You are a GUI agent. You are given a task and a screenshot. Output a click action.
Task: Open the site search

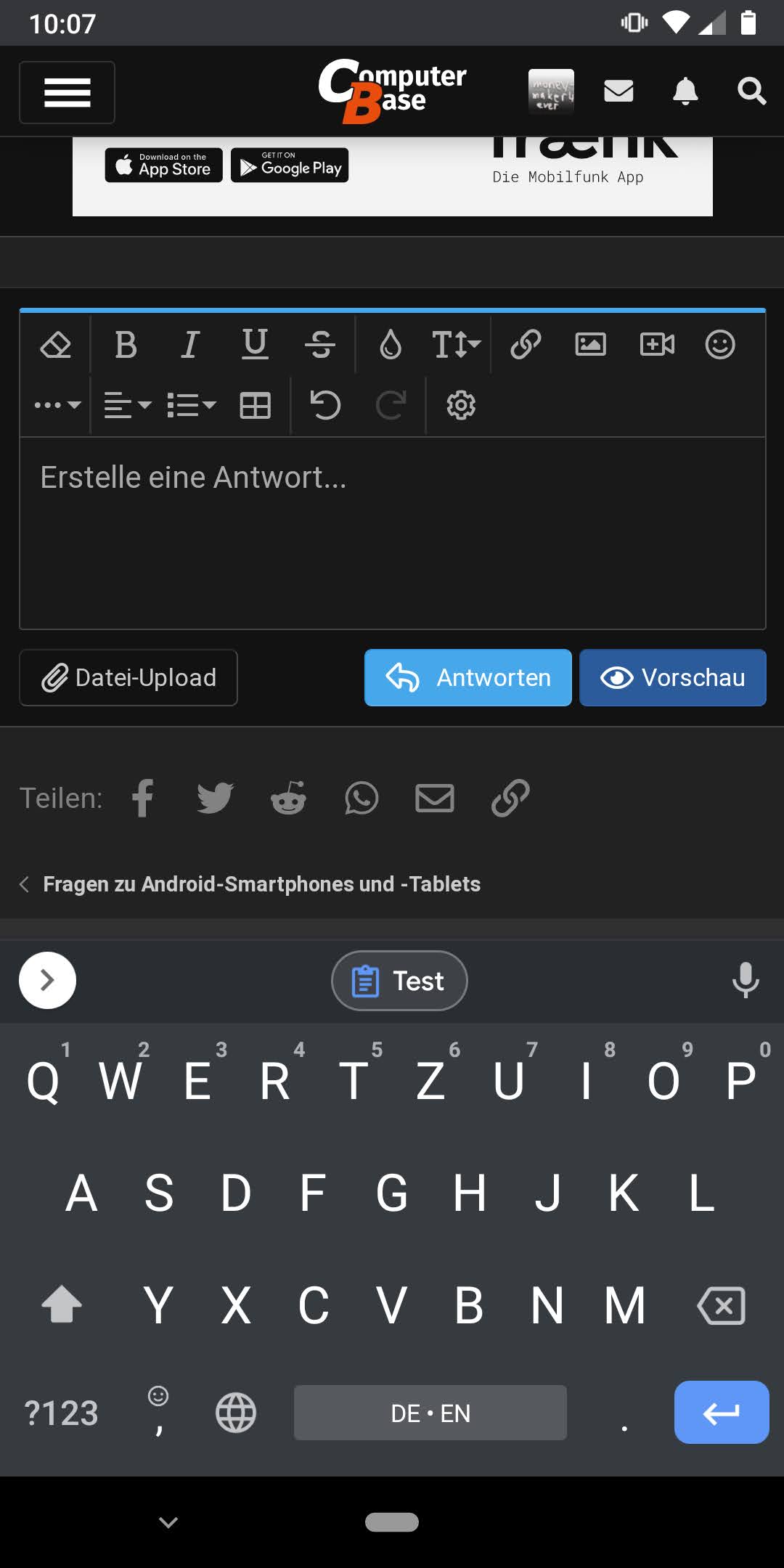pos(751,91)
